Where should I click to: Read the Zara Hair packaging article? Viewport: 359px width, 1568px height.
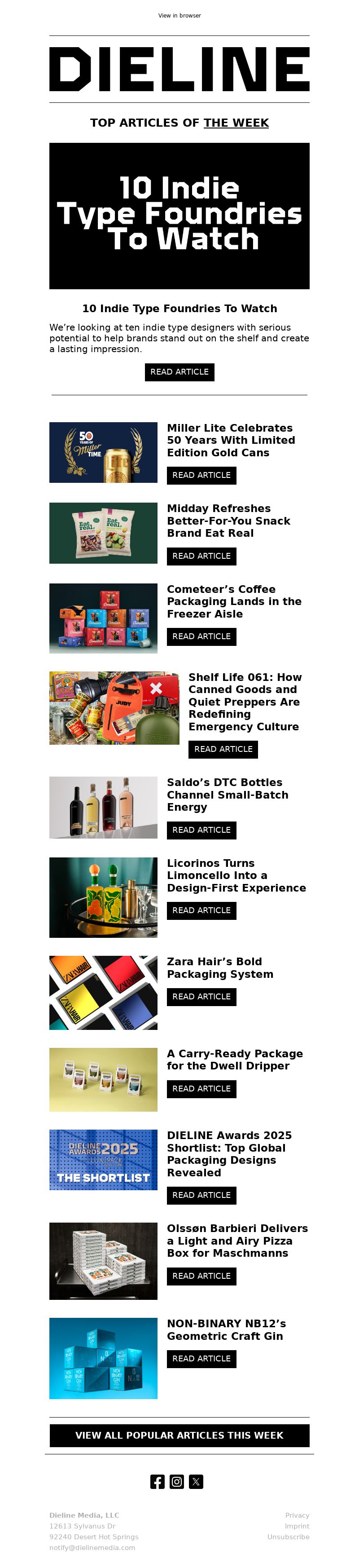click(201, 997)
